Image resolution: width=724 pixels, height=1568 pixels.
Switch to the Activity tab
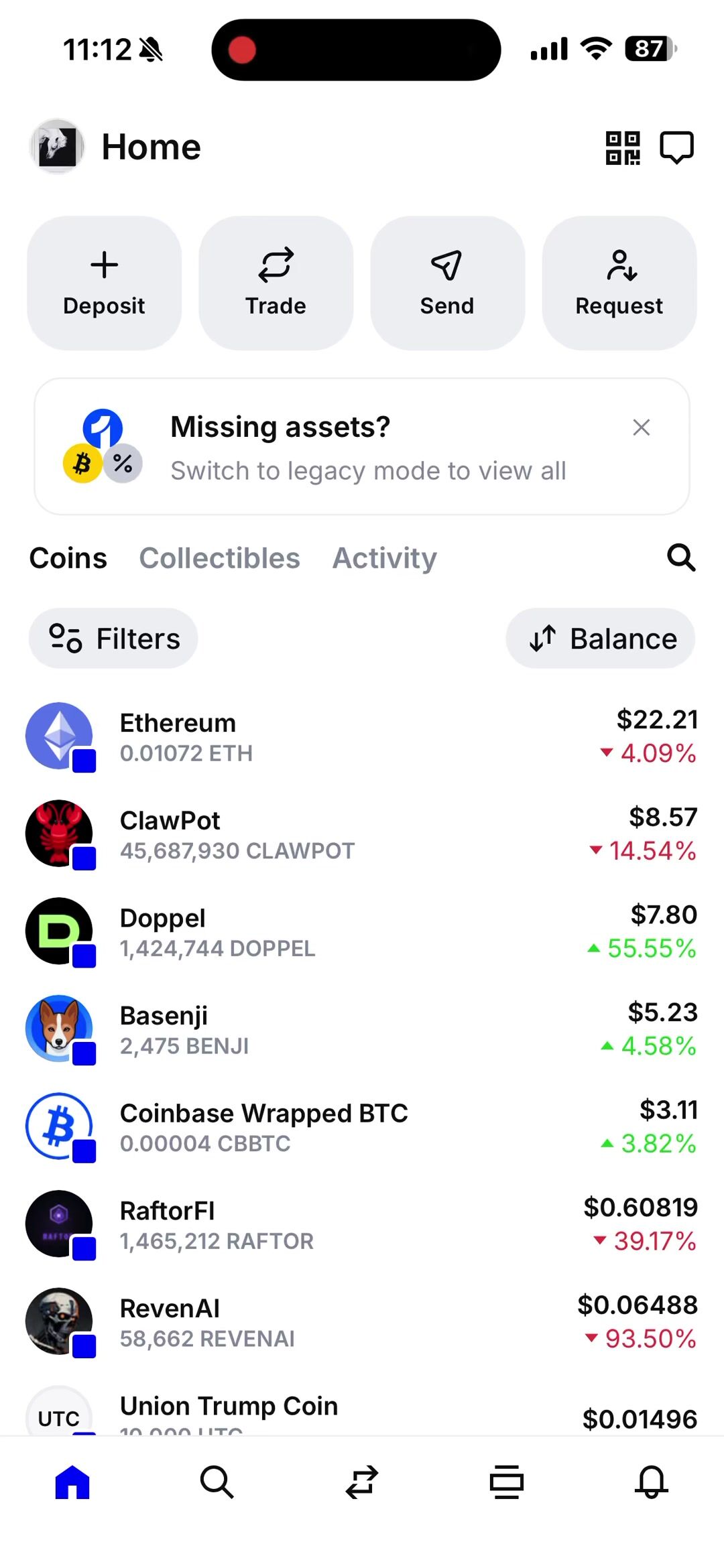click(384, 558)
